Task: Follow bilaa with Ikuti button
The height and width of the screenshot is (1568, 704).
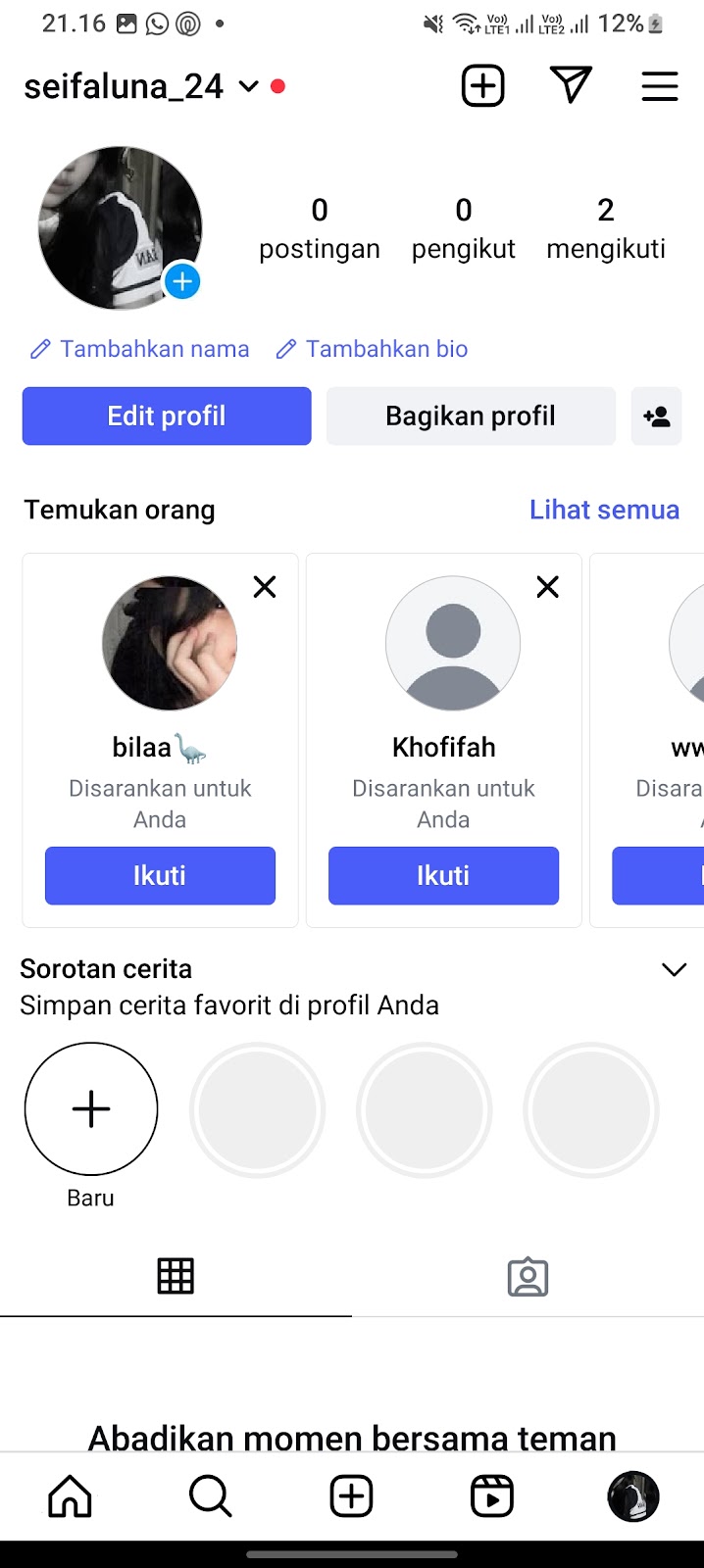Action: click(160, 875)
